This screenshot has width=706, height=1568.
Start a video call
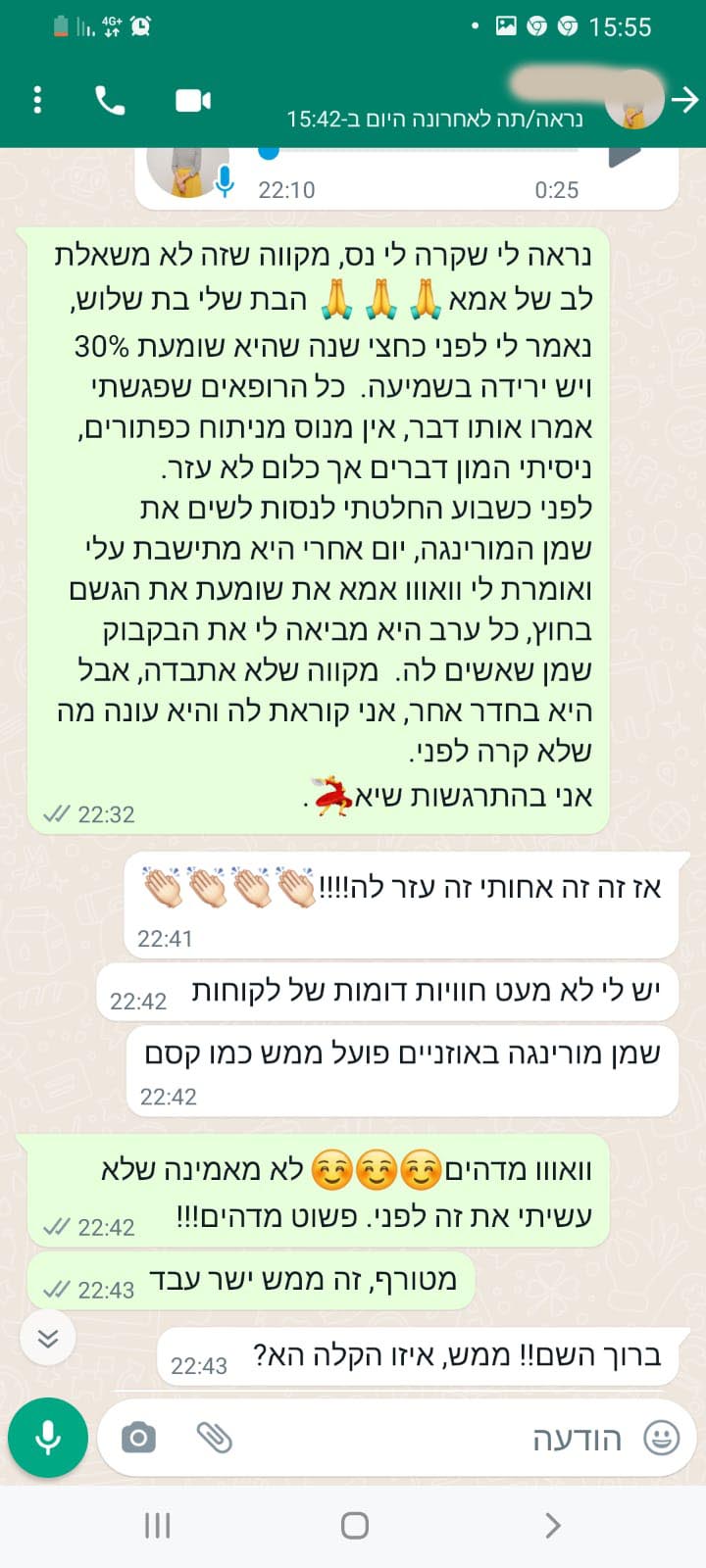coord(193,100)
